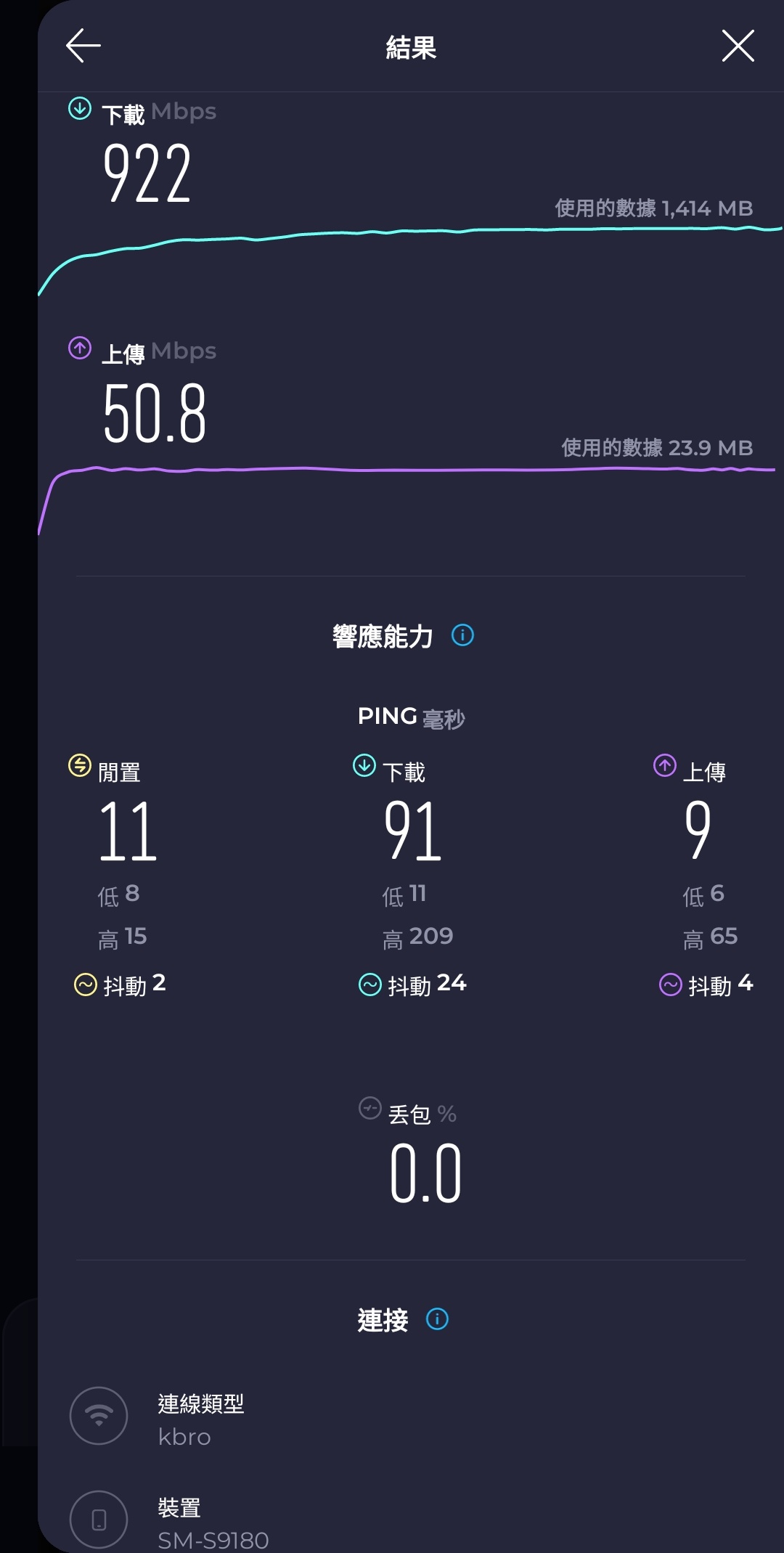Open info icon next to 連接
Viewport: 784px width, 1553px height.
(x=437, y=1318)
